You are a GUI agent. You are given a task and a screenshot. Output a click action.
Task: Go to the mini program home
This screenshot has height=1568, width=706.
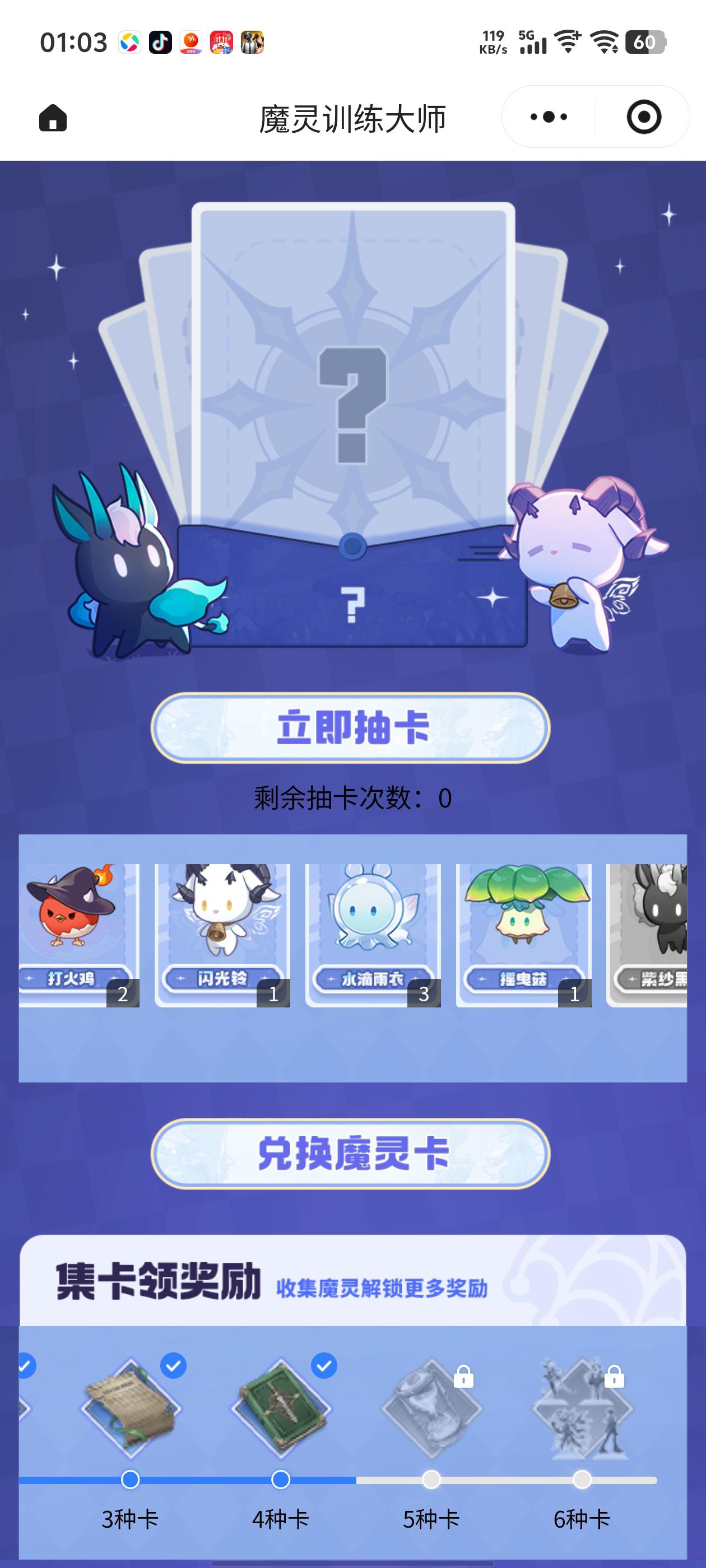(x=53, y=118)
